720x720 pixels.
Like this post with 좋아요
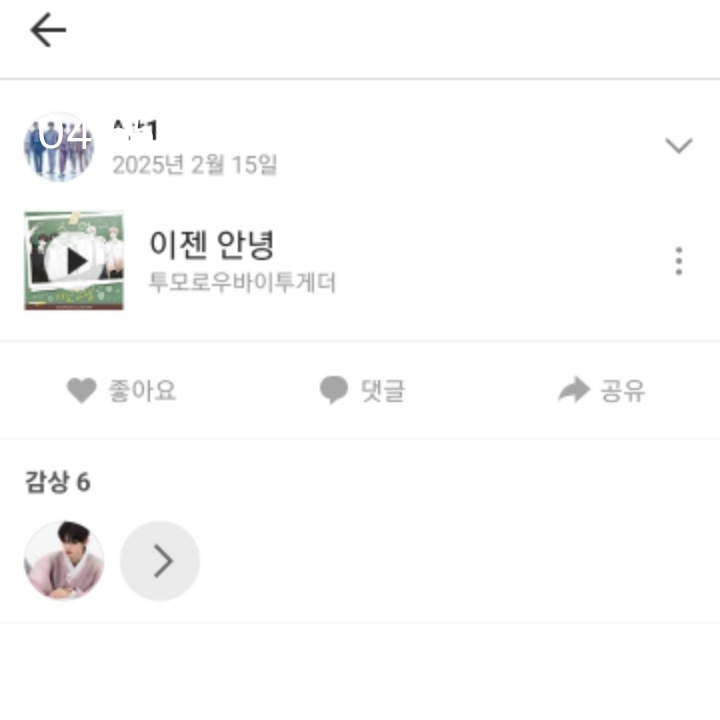click(x=121, y=390)
